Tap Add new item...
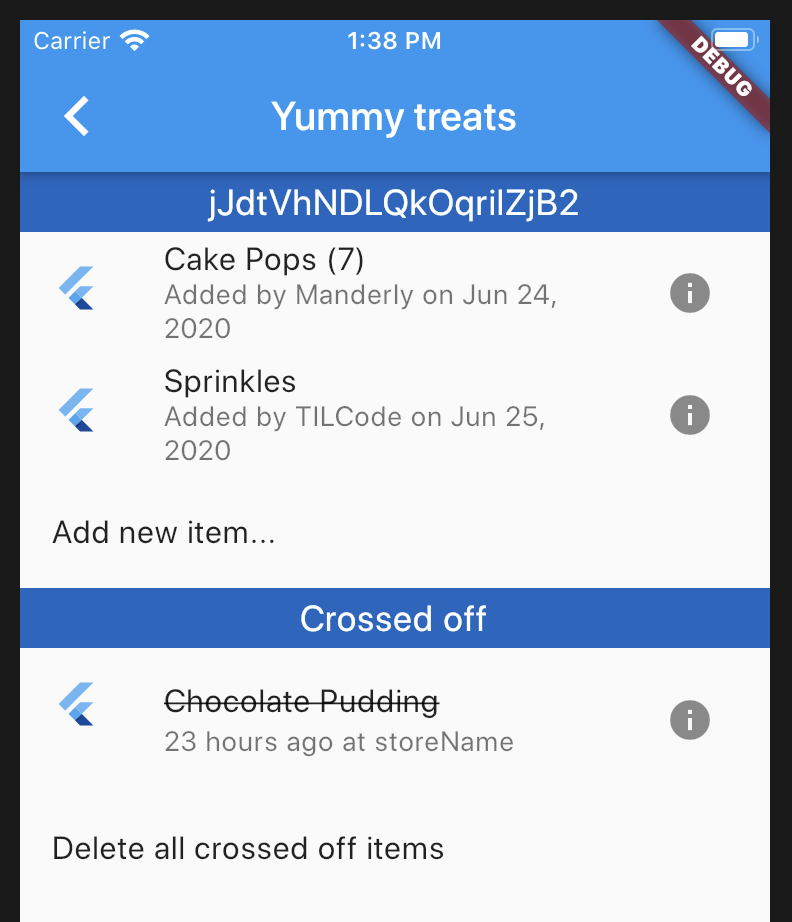 point(164,533)
